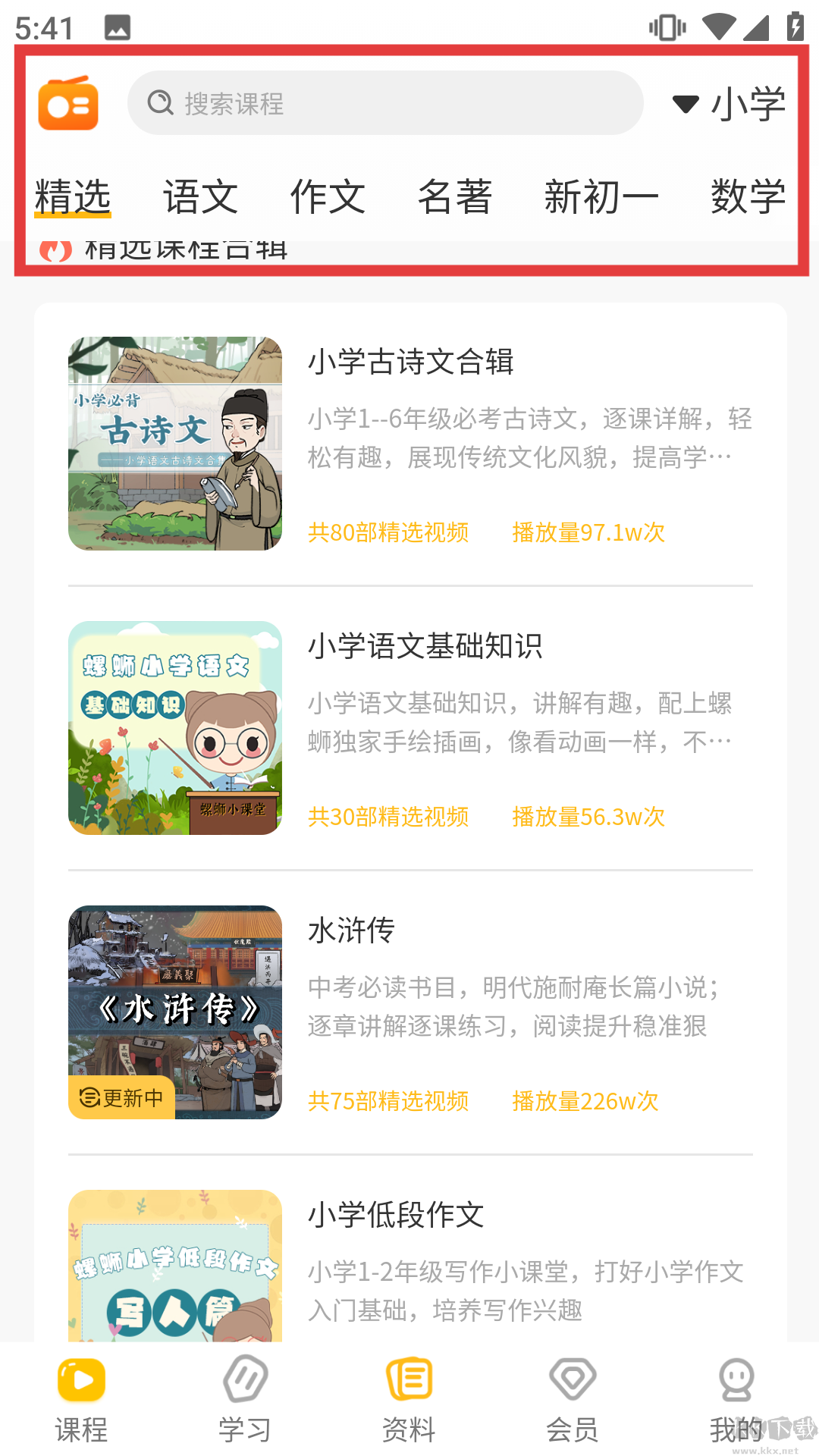This screenshot has width=819, height=1456.
Task: Expand the grade selector arrow at top right
Action: [x=686, y=103]
